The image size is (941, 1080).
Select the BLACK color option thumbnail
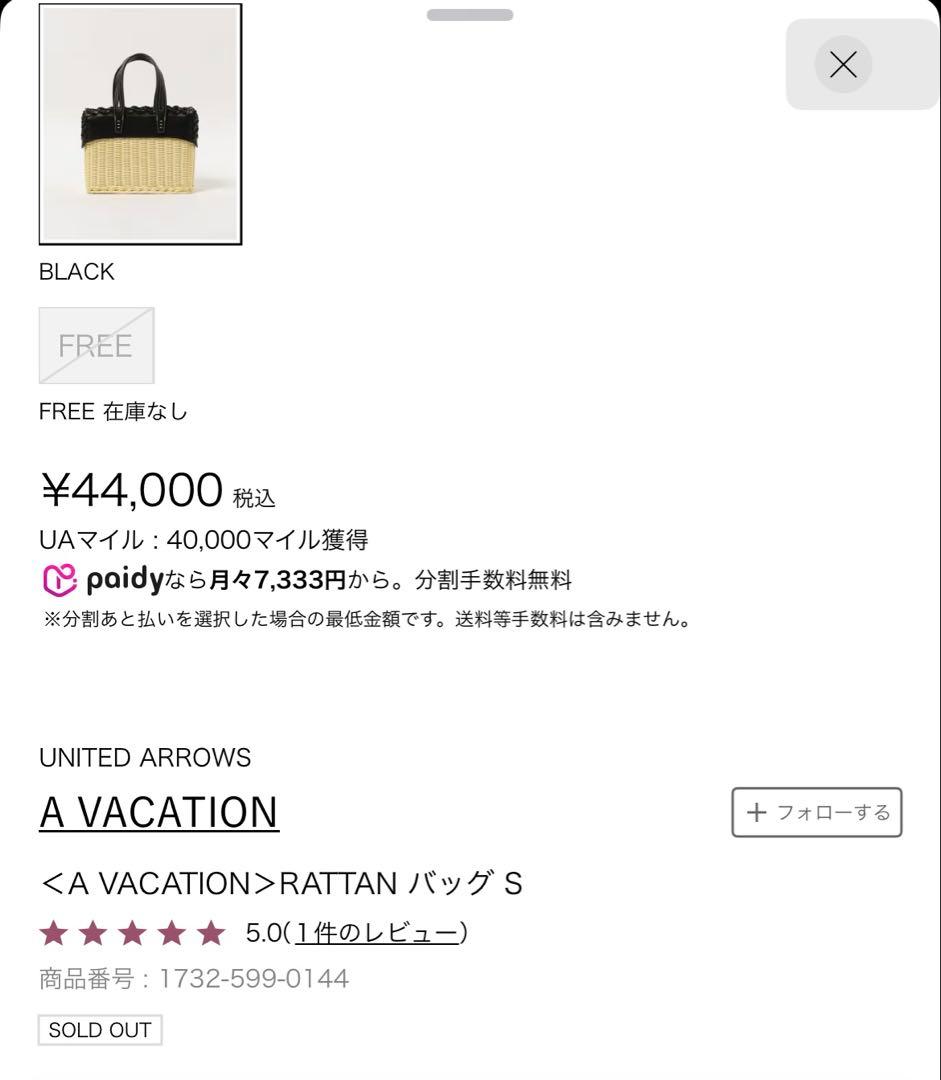140,123
